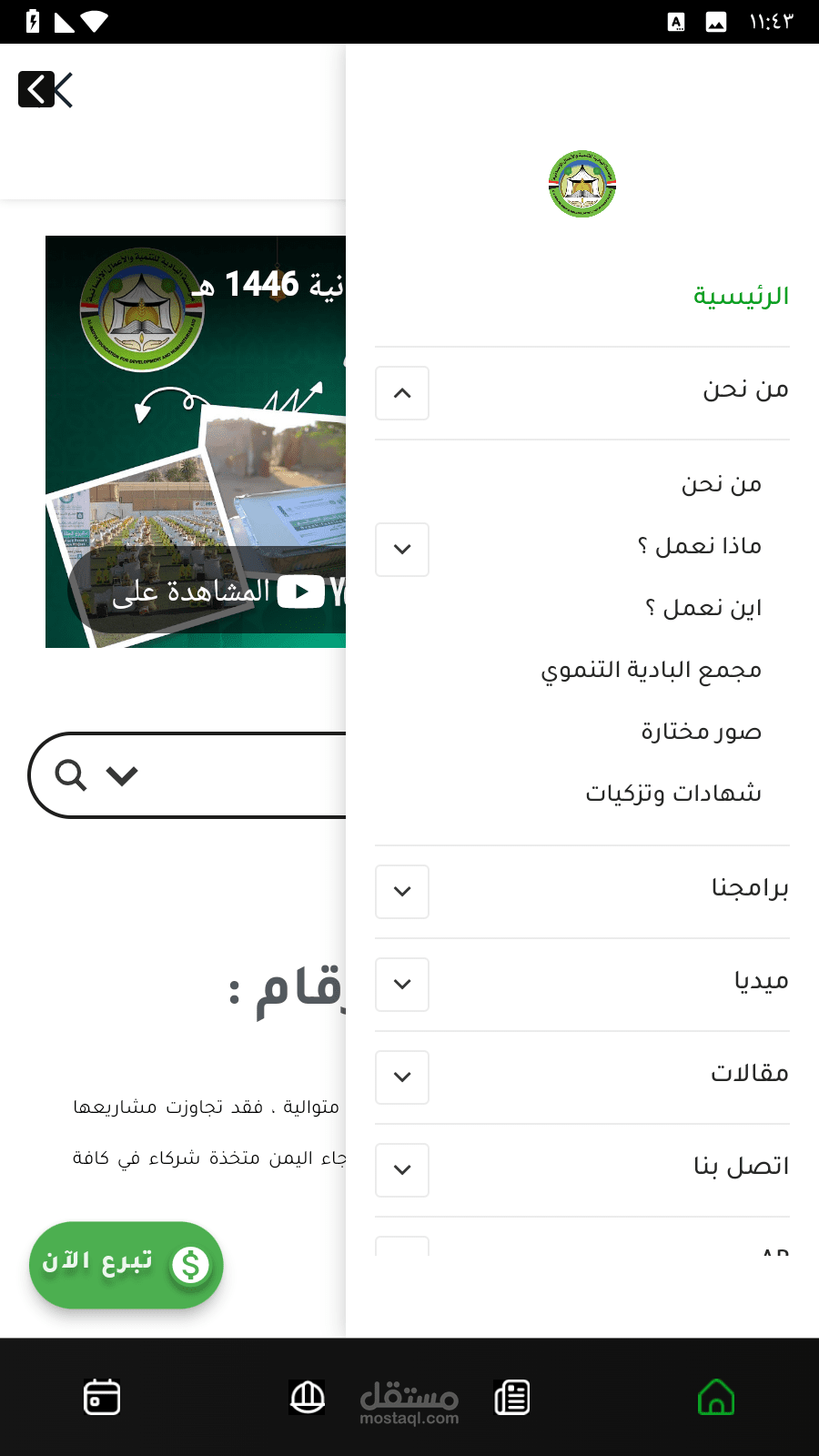819x1456 pixels.
Task: Open the news articles tab in bottom bar
Action: click(512, 1398)
